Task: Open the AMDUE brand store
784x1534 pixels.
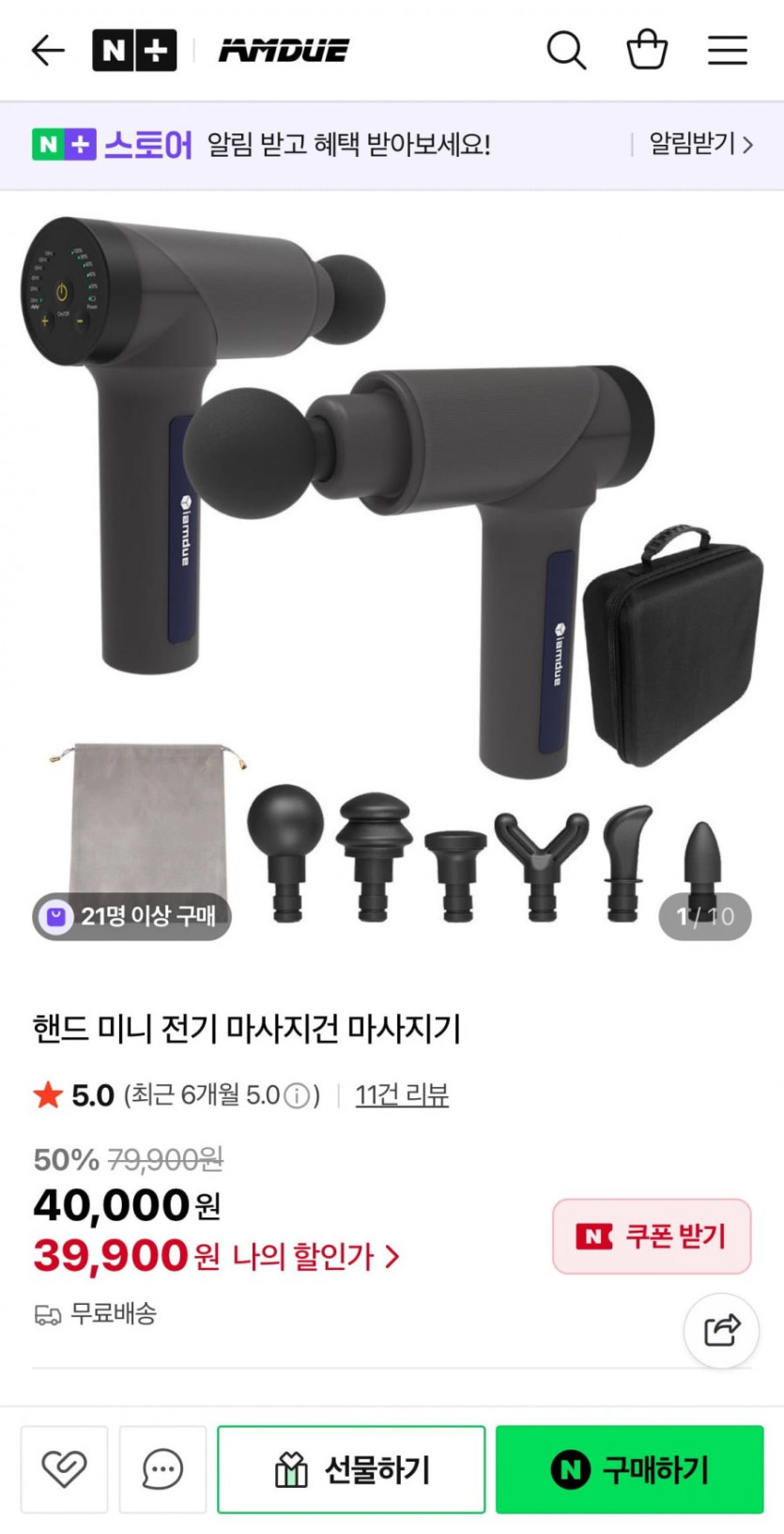Action: [x=284, y=51]
